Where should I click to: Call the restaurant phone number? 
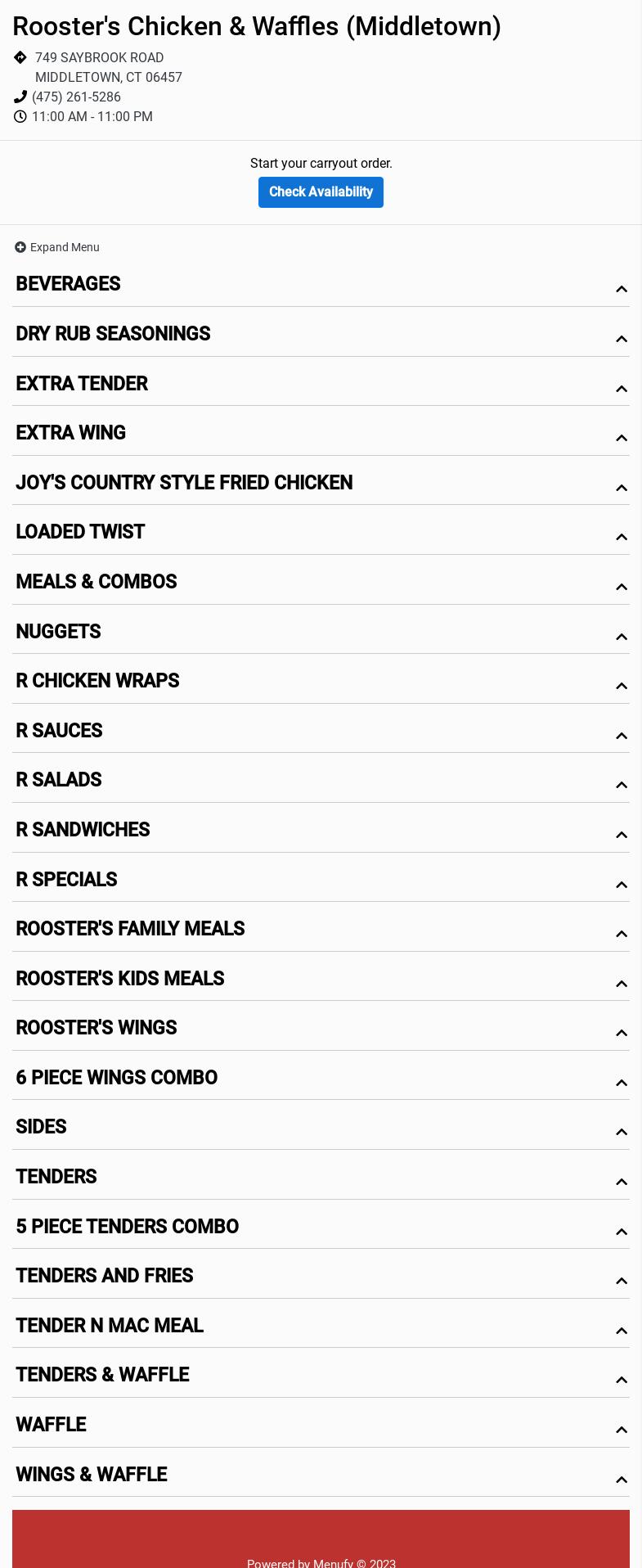coord(76,97)
